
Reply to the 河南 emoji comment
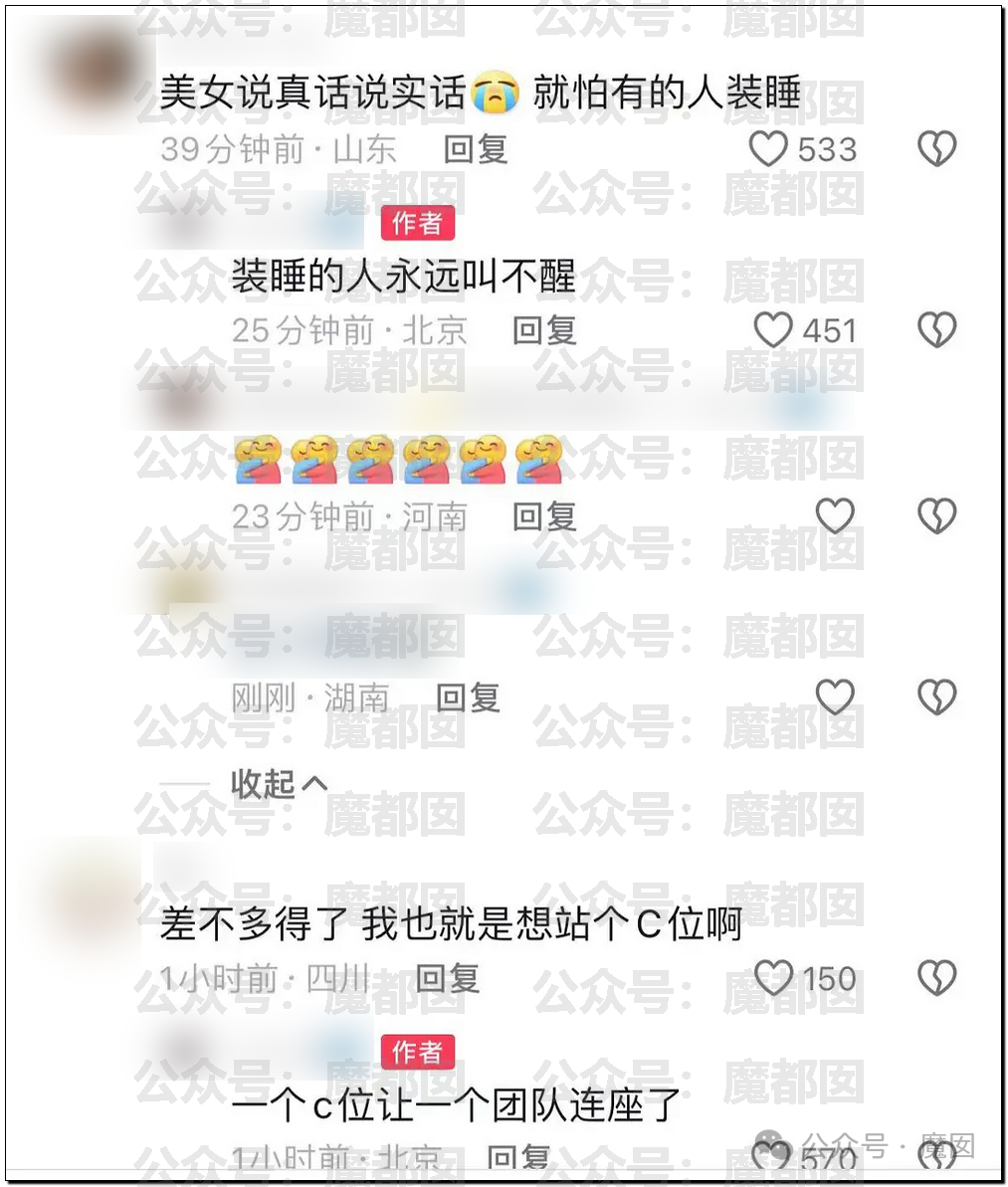pos(544,516)
